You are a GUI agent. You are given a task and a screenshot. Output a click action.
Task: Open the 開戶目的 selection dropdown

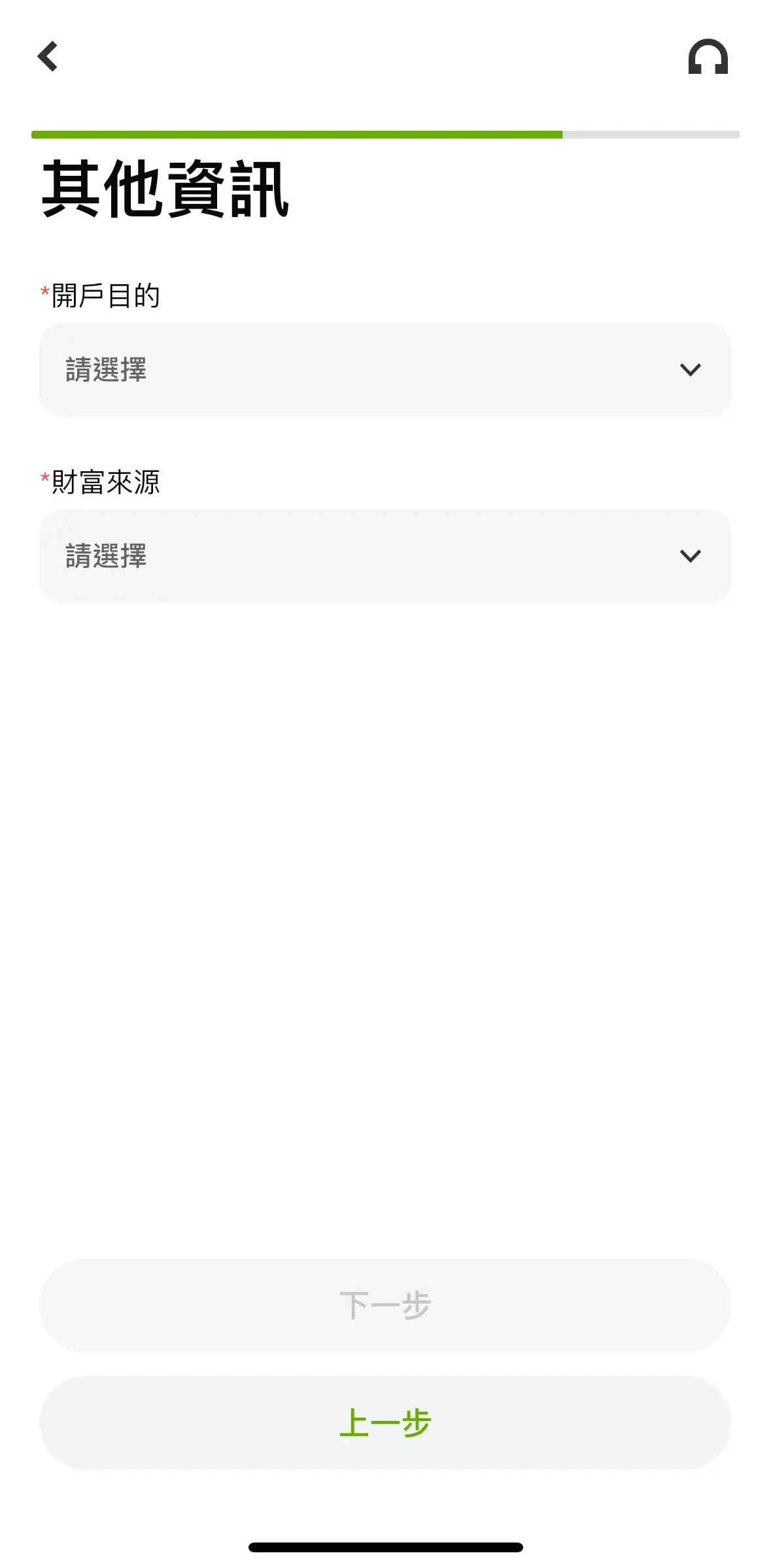[385, 370]
